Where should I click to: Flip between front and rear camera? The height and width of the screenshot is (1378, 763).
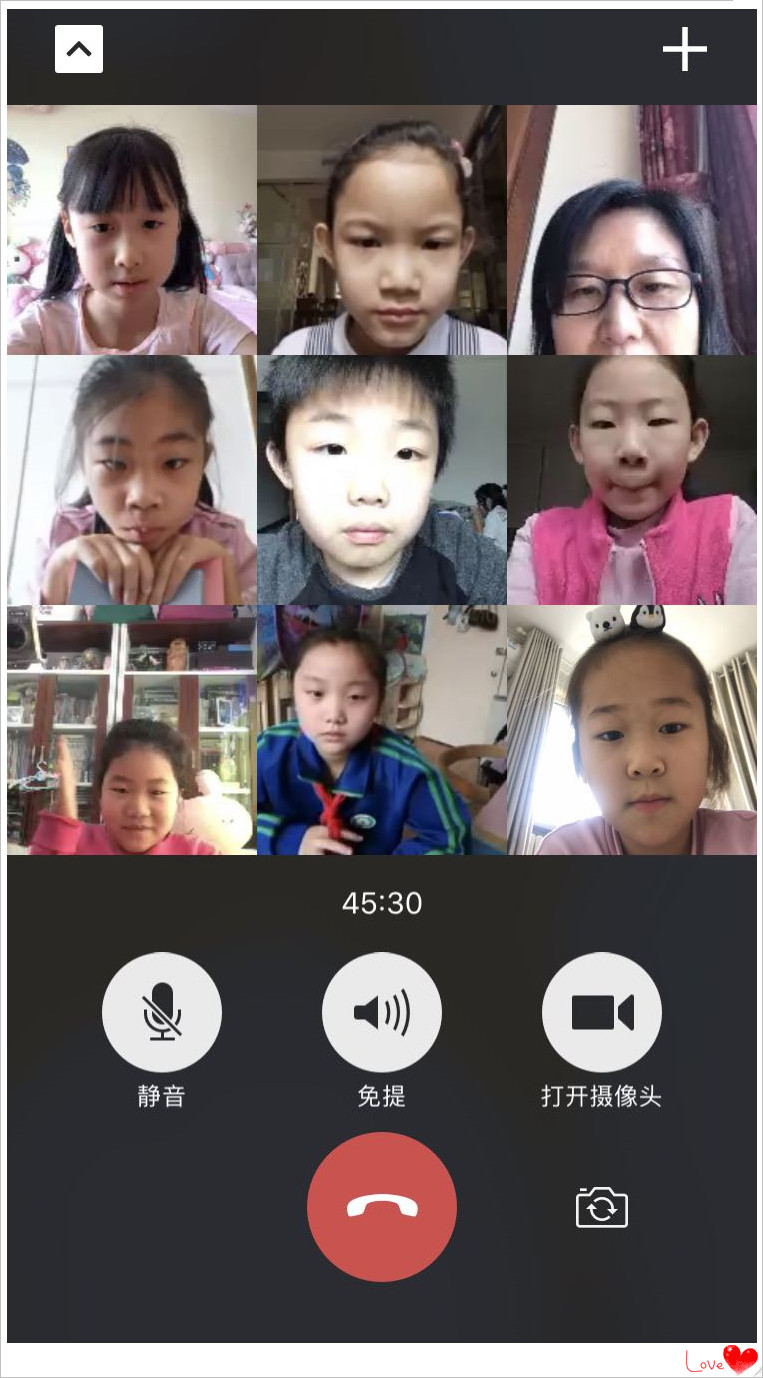pyautogui.click(x=601, y=1207)
